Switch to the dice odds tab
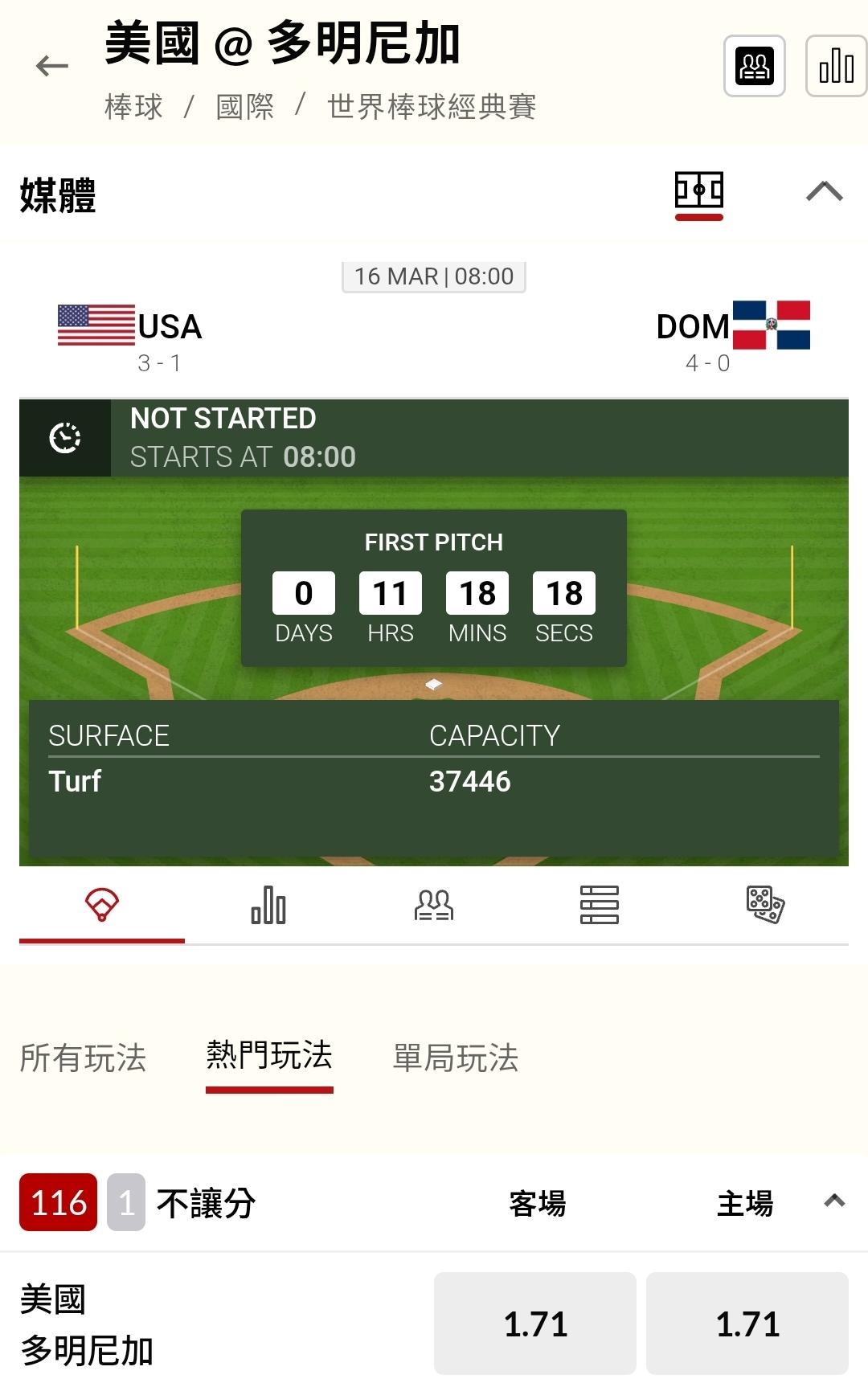The height and width of the screenshot is (1383, 868). click(765, 906)
